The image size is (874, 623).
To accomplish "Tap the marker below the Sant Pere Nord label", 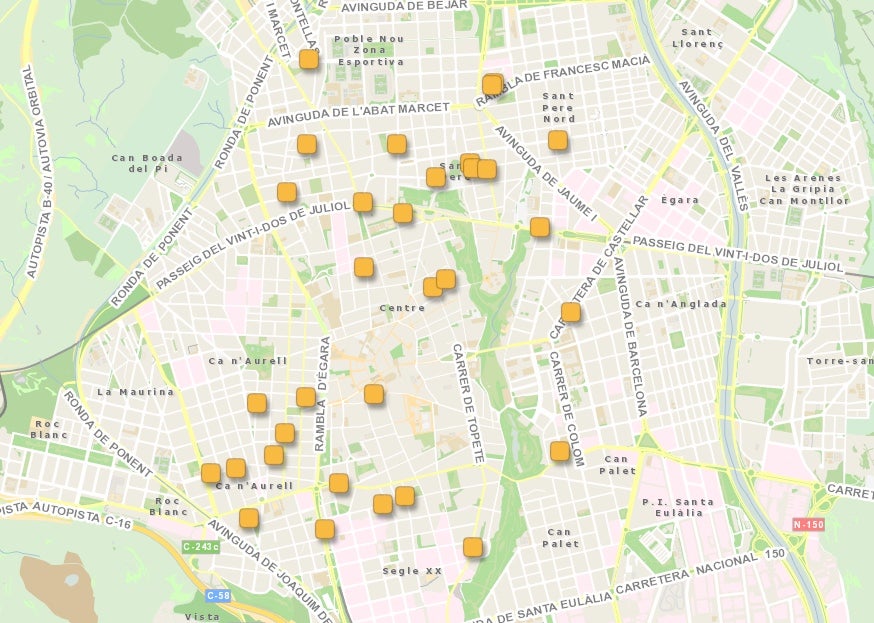I will click(x=558, y=140).
